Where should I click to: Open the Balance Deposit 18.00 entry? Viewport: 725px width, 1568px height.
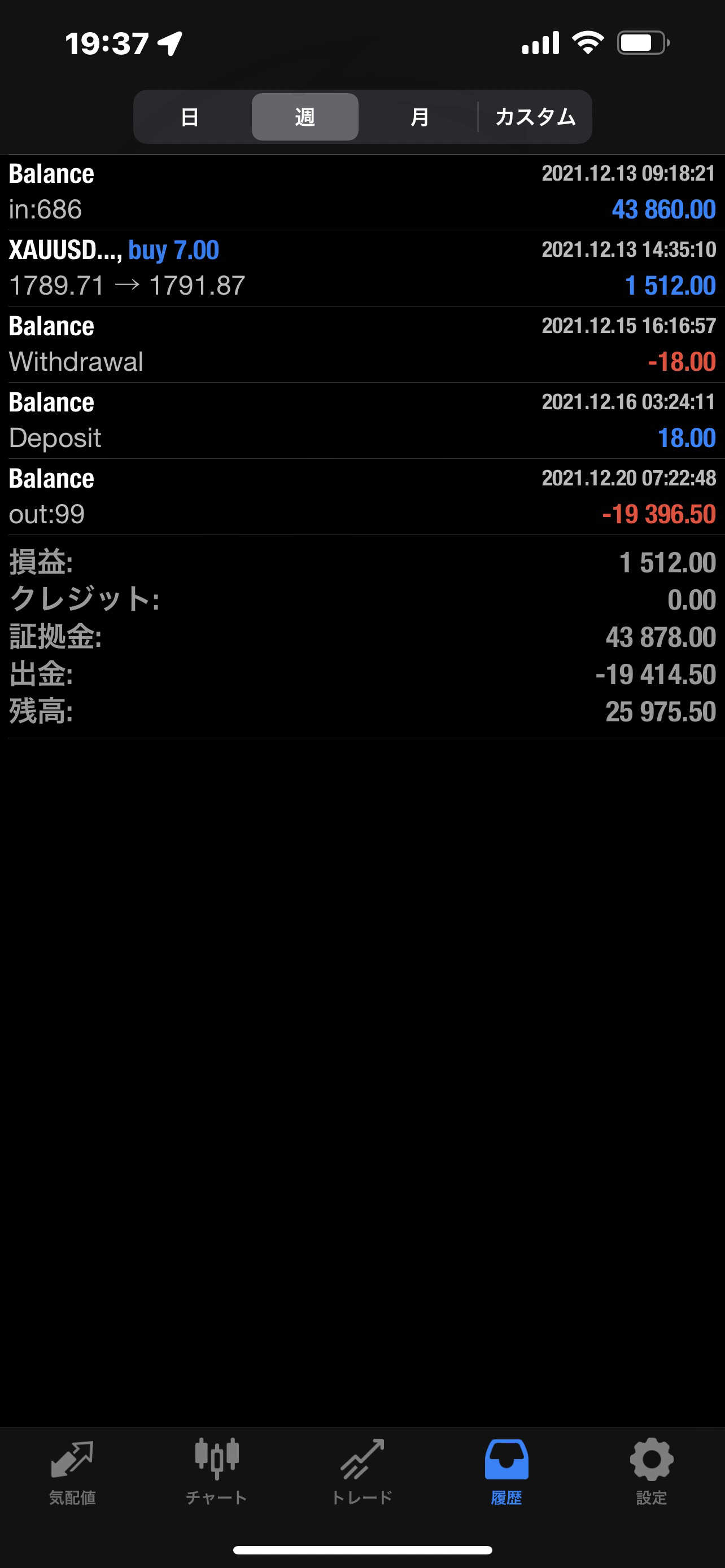tap(362, 421)
